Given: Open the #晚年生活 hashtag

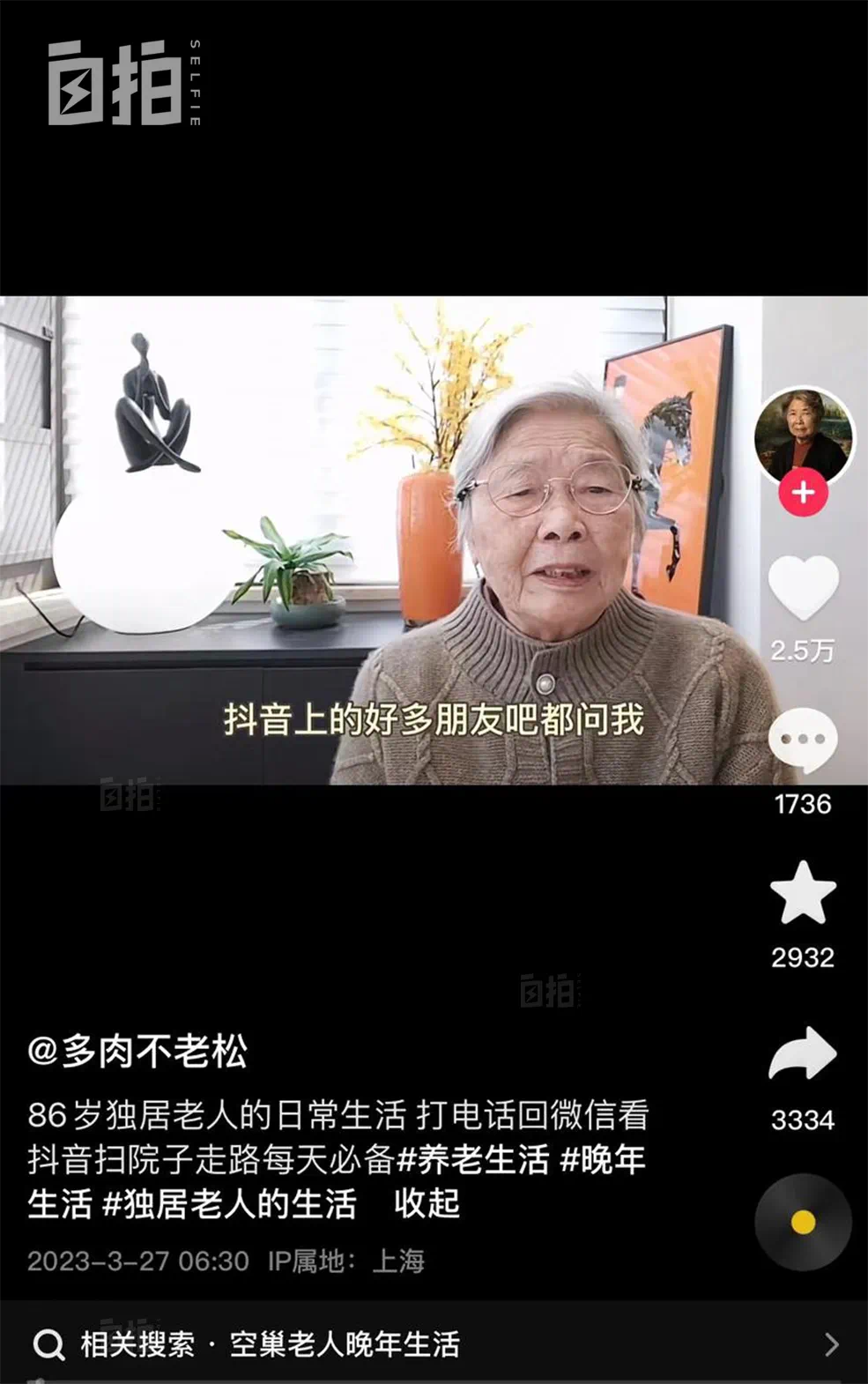Looking at the screenshot, I should [603, 1159].
